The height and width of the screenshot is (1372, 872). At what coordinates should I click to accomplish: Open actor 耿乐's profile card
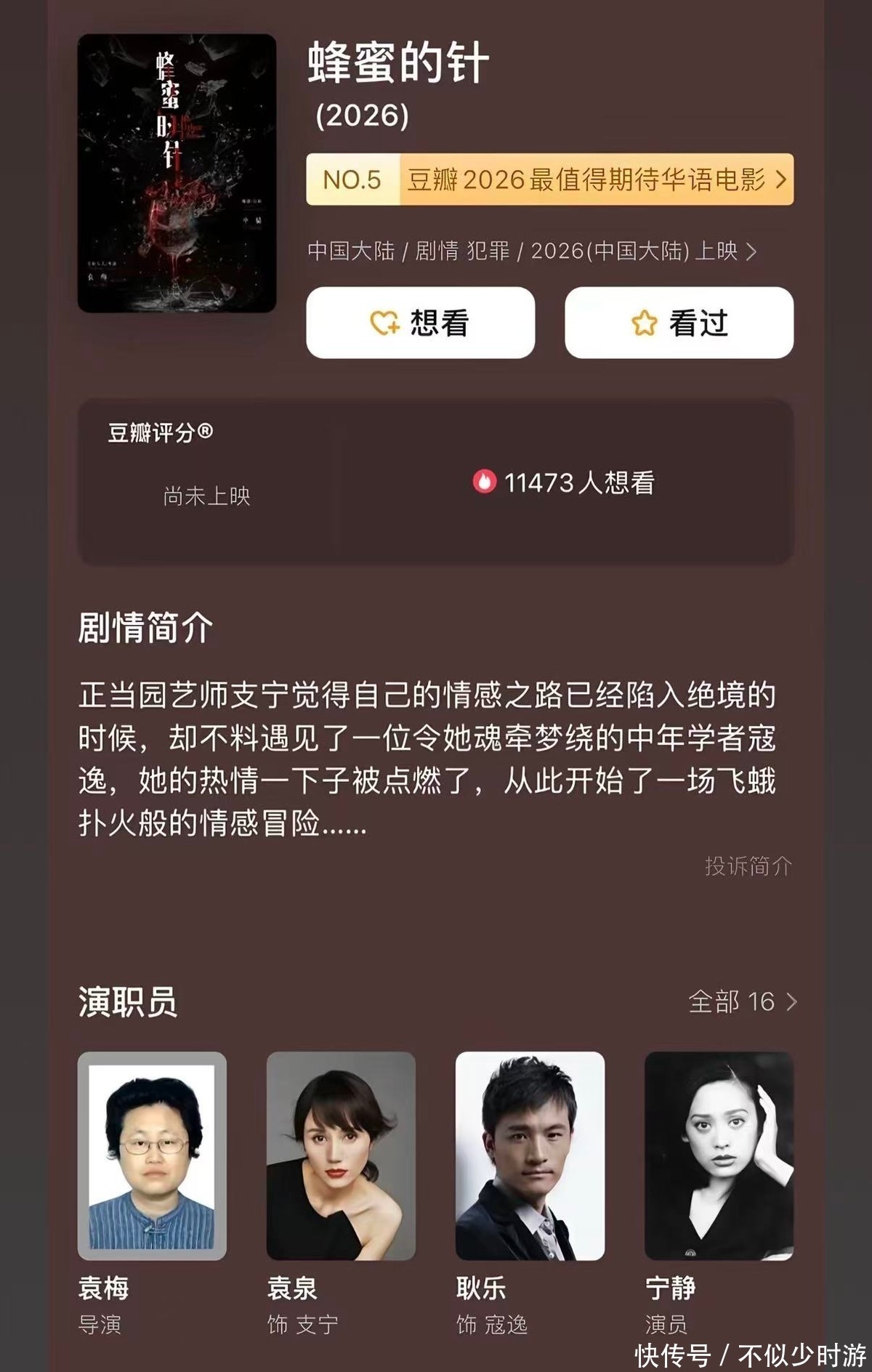click(x=530, y=1156)
